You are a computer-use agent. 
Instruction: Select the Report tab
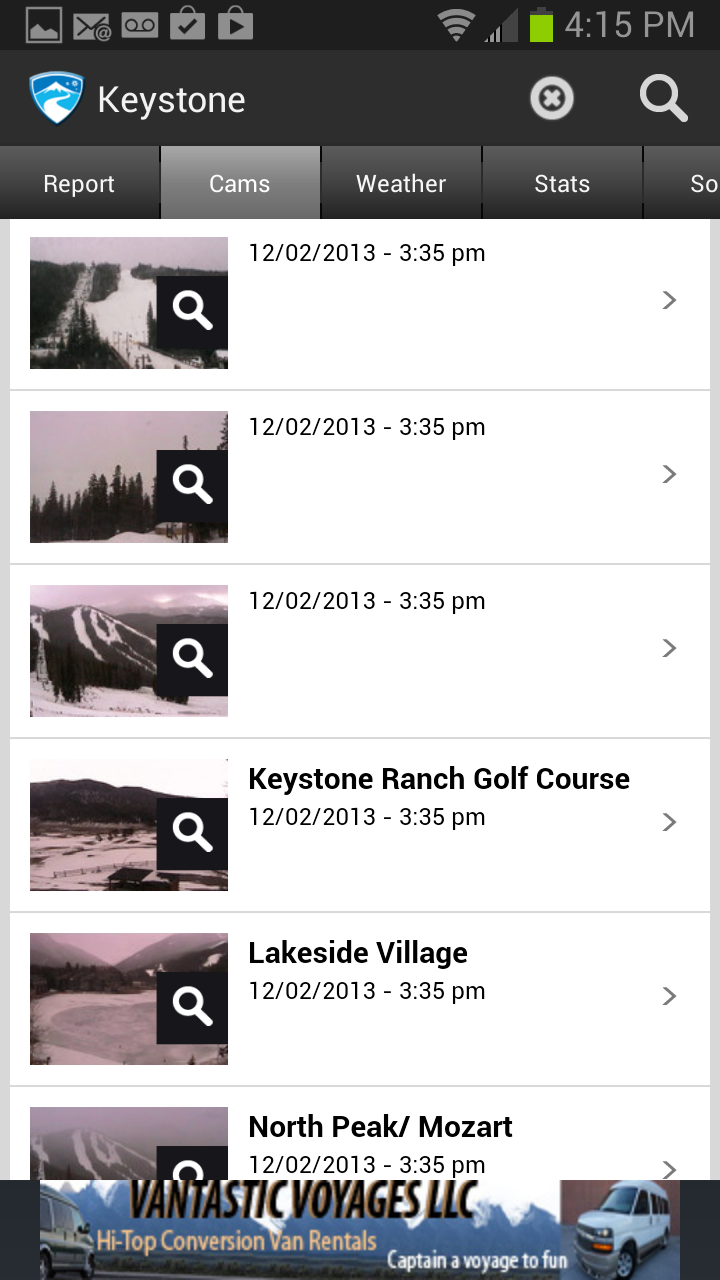click(x=79, y=183)
